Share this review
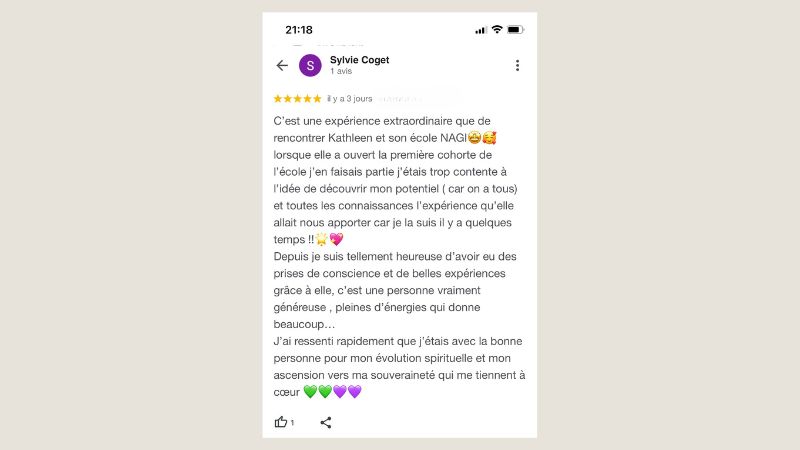800x450 pixels. tap(325, 422)
